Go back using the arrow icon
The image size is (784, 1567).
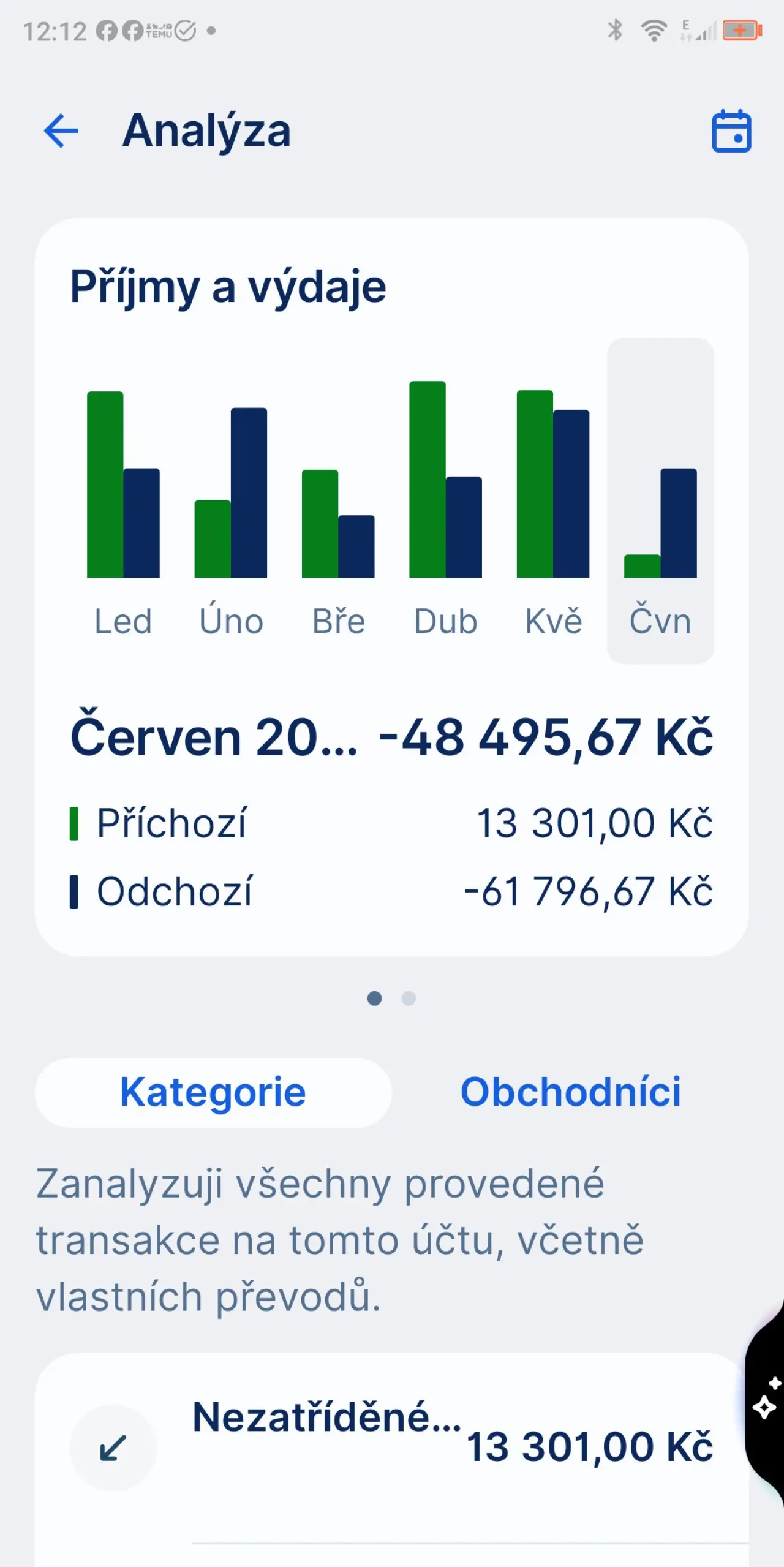(x=61, y=130)
